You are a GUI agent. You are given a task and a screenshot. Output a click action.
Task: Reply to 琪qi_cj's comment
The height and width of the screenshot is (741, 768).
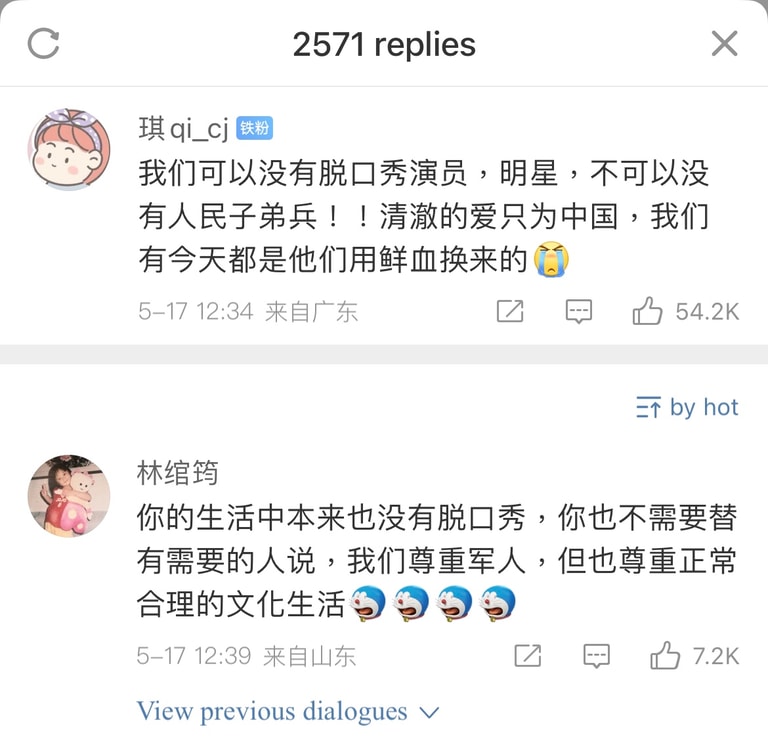coord(579,311)
